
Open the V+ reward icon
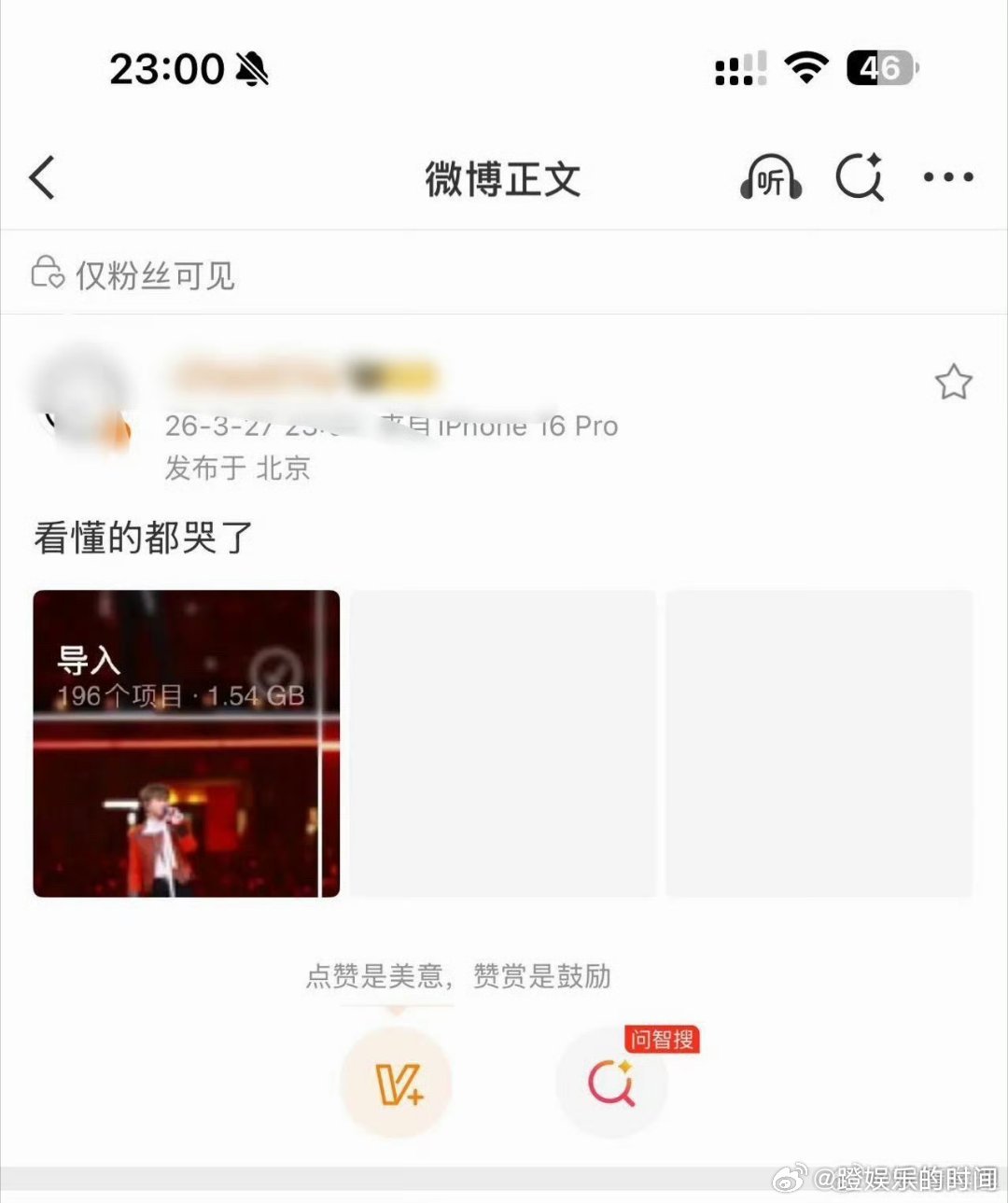coord(397,1083)
